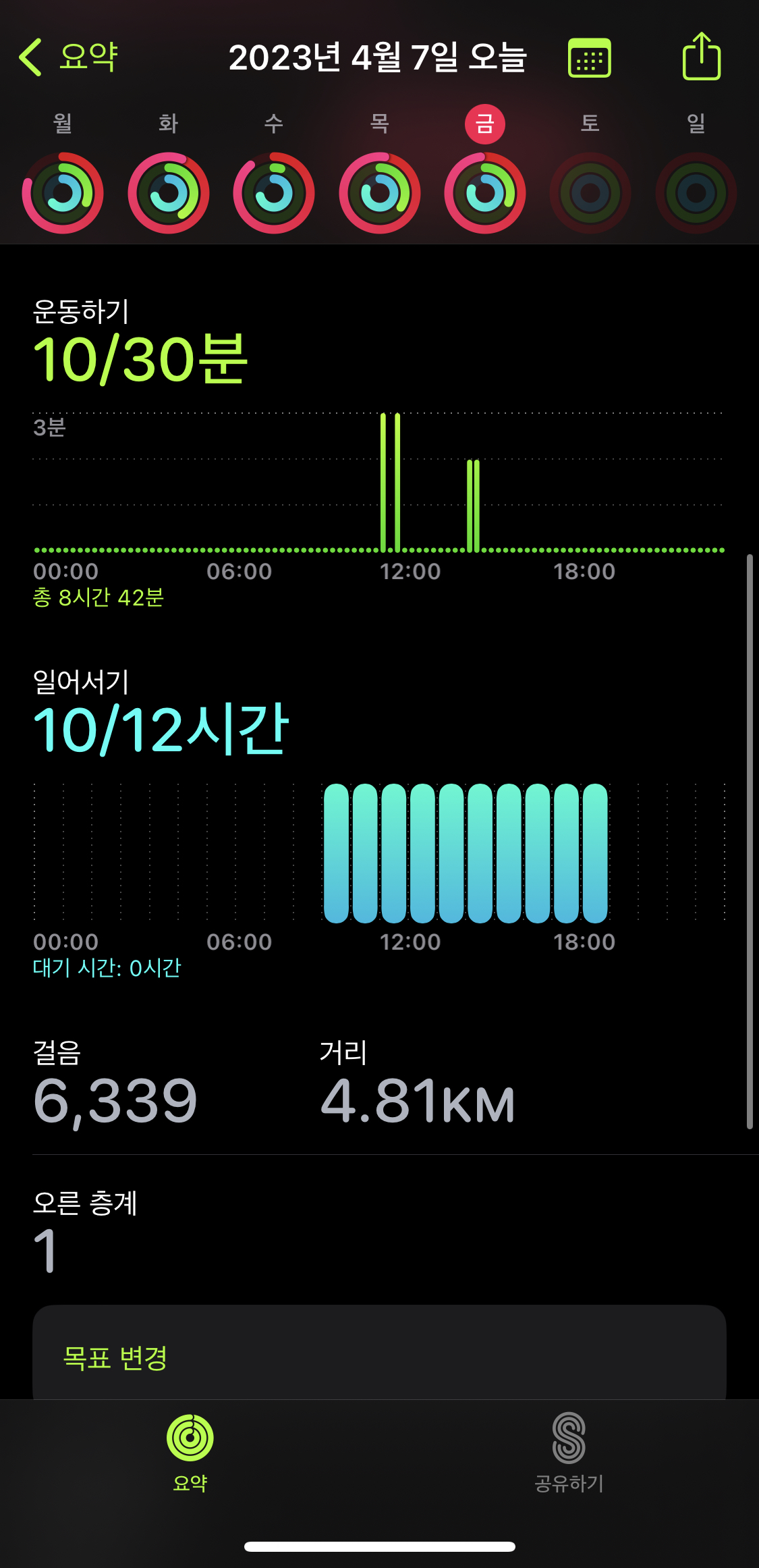759x1568 pixels.
Task: Go back to 요약 screen
Action: [x=67, y=57]
